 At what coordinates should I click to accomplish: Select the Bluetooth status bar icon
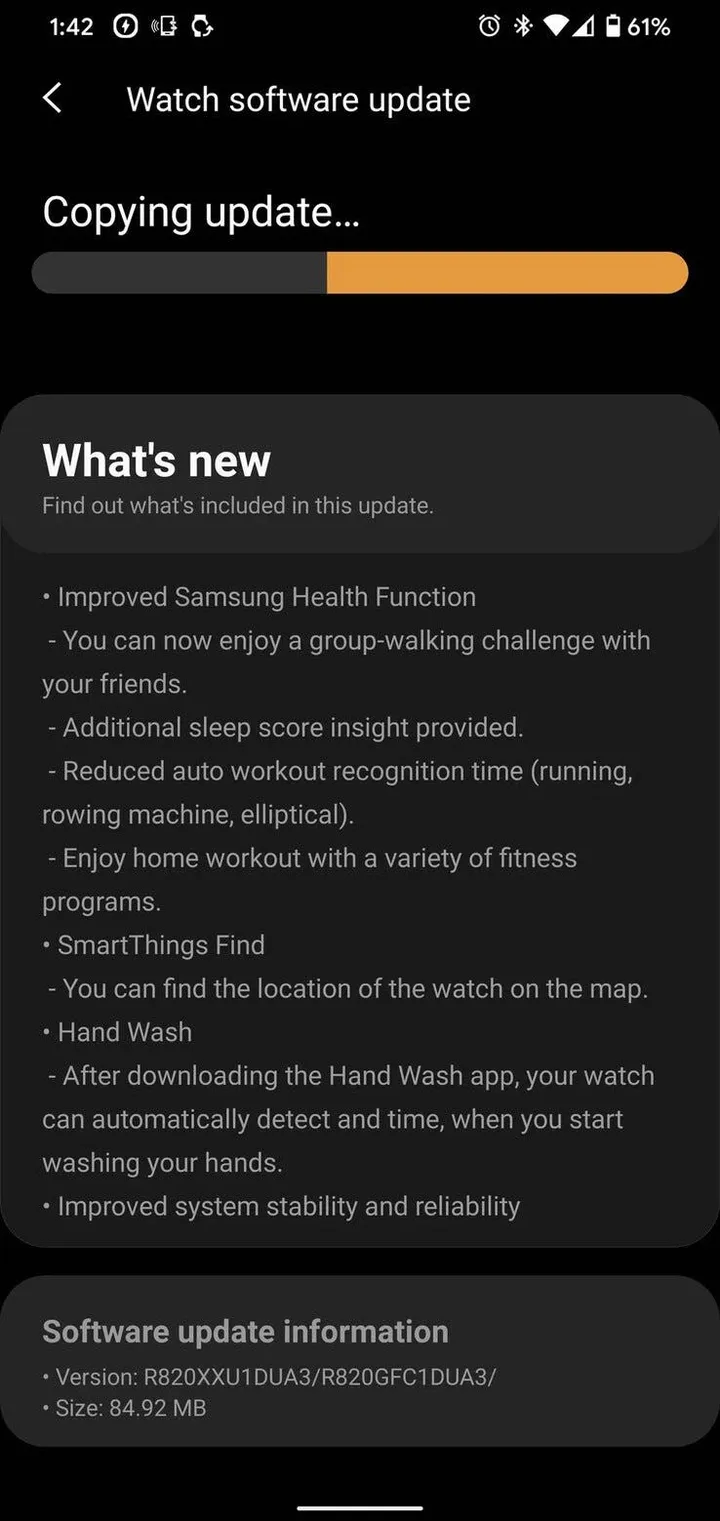coord(521,27)
